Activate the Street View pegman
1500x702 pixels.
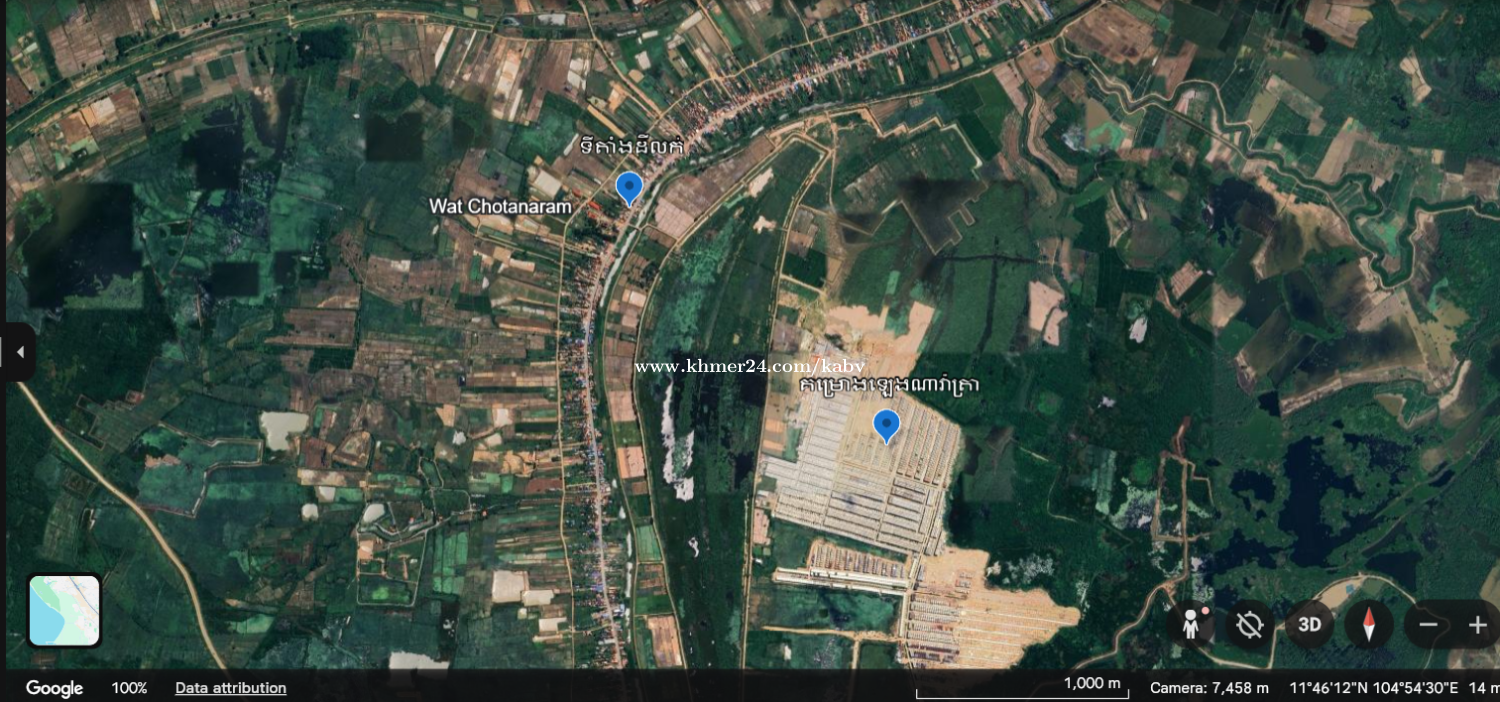tap(1190, 626)
